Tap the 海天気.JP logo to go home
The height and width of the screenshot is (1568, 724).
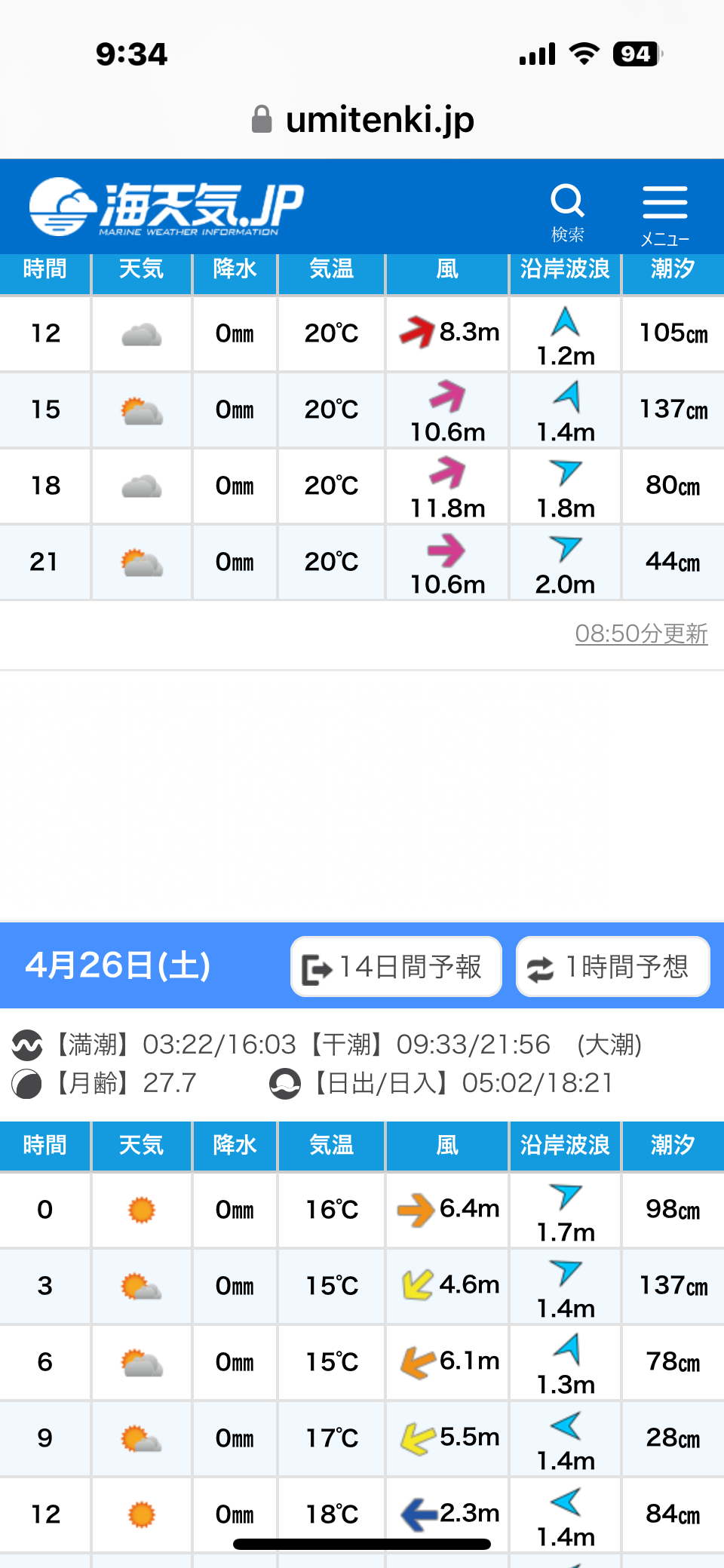tap(166, 207)
